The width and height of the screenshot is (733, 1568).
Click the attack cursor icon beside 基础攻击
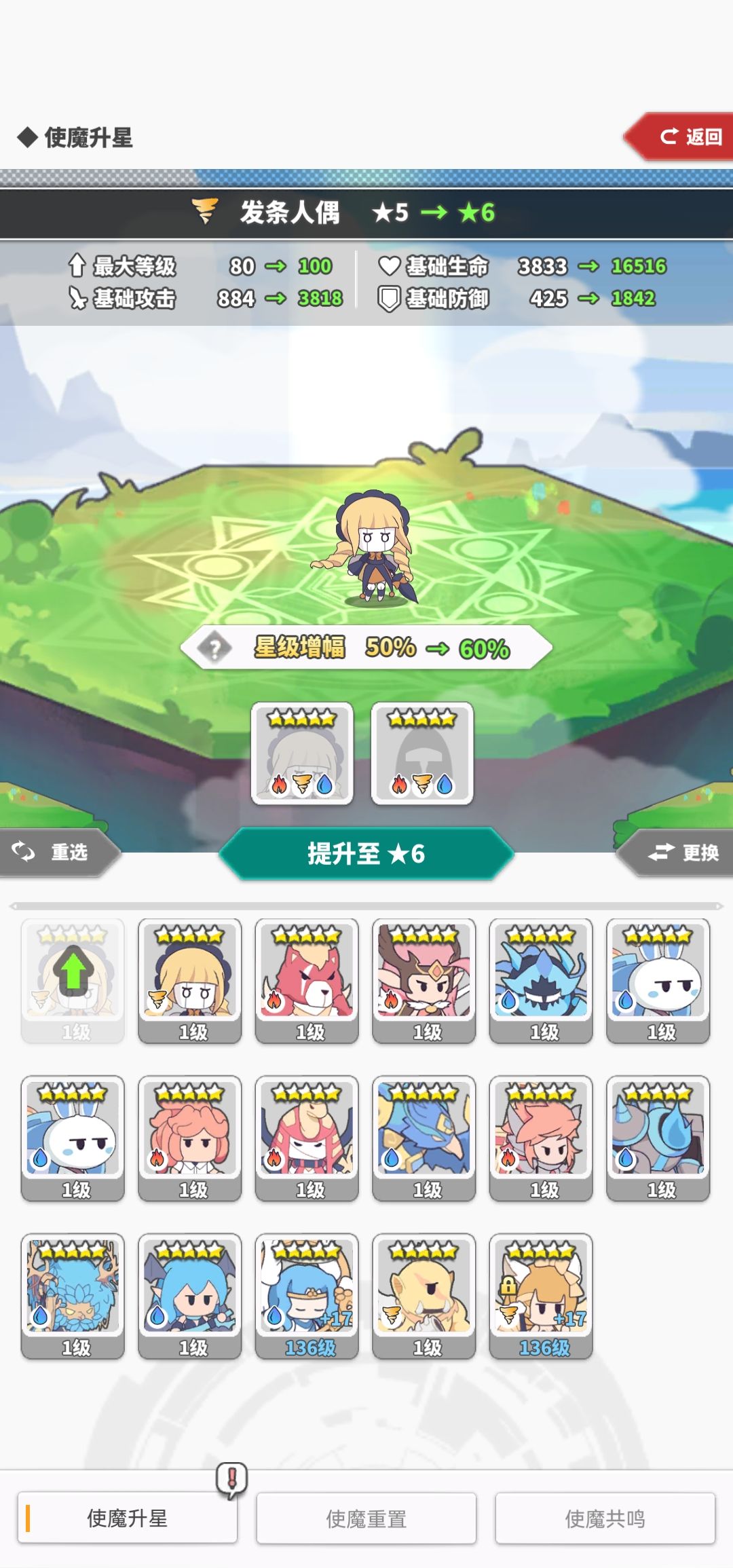[x=78, y=297]
